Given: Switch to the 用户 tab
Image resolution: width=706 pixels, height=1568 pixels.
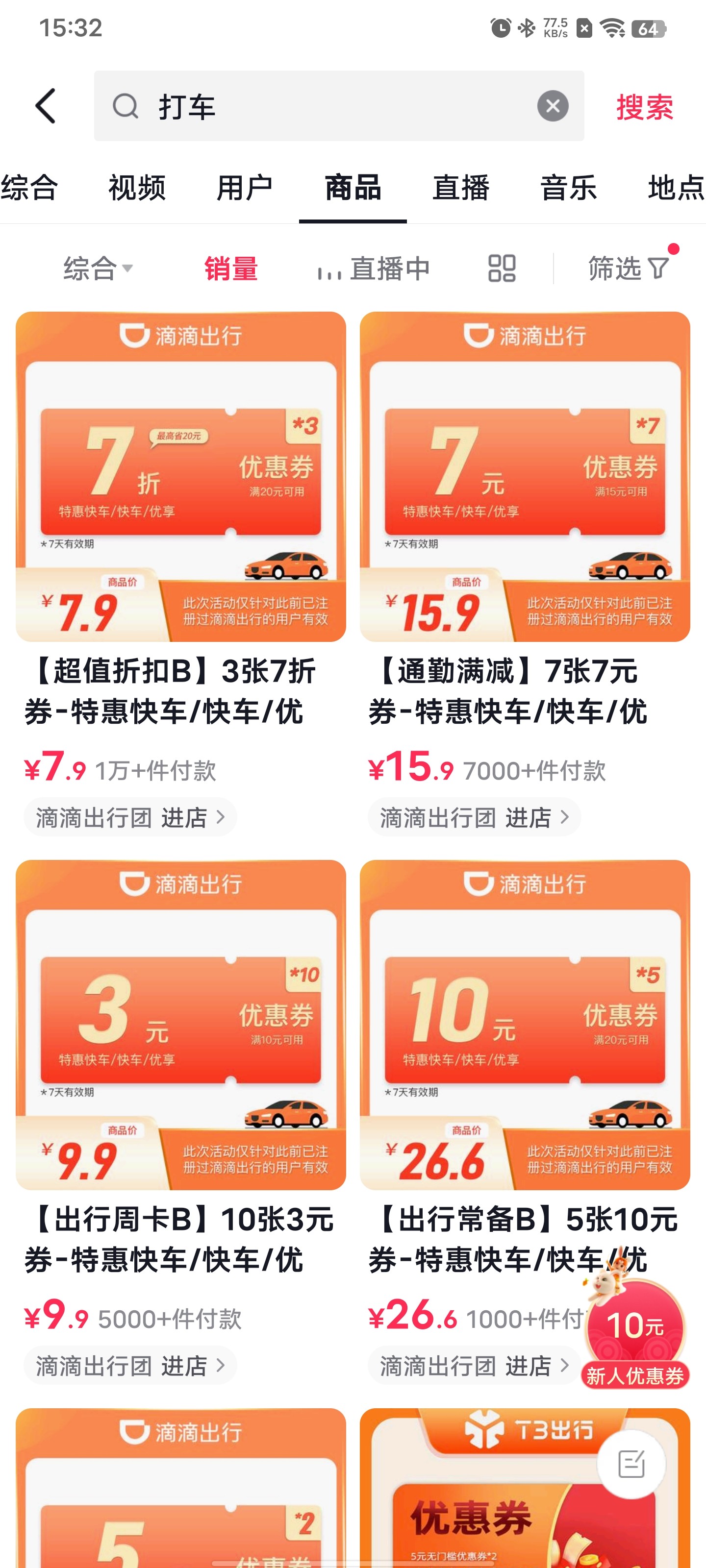Looking at the screenshot, I should [x=245, y=187].
